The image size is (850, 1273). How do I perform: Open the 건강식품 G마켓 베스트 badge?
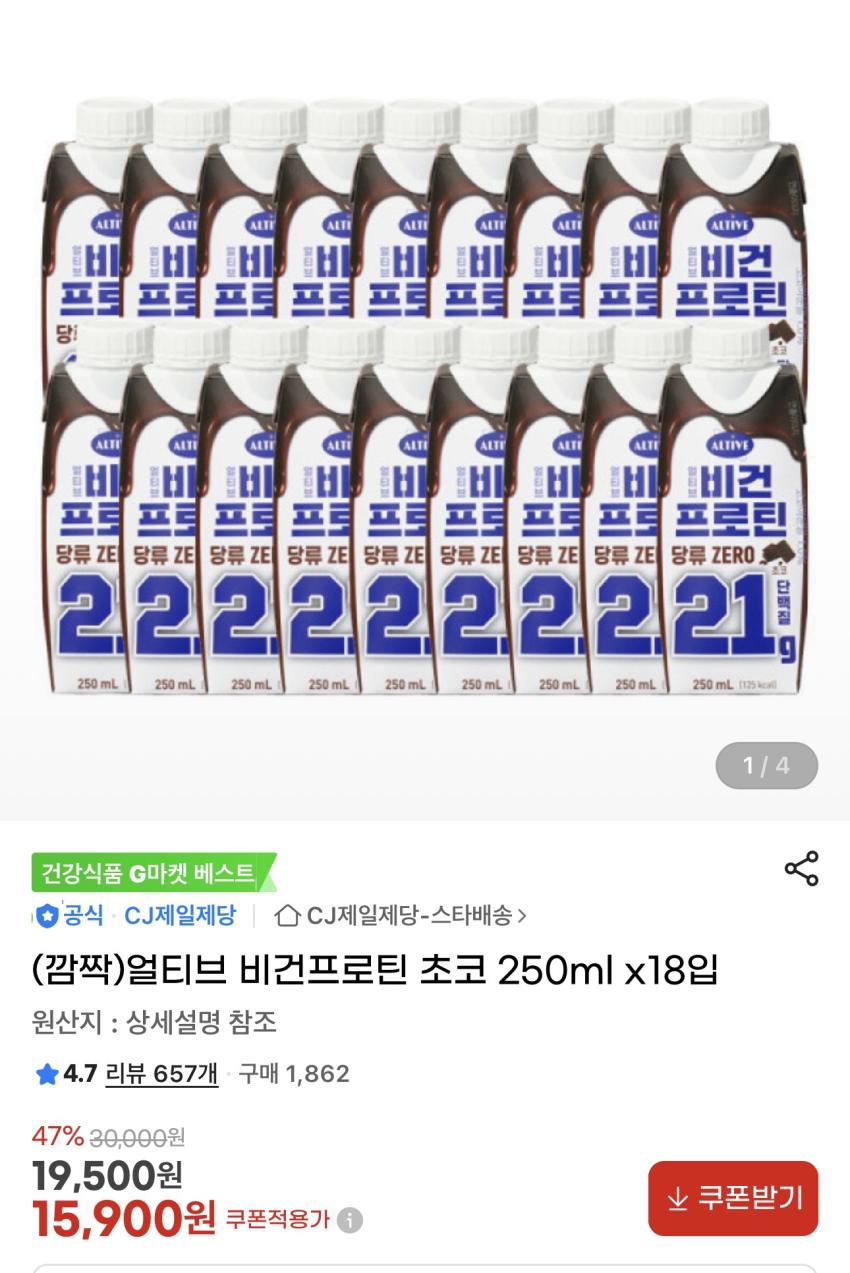(152, 872)
